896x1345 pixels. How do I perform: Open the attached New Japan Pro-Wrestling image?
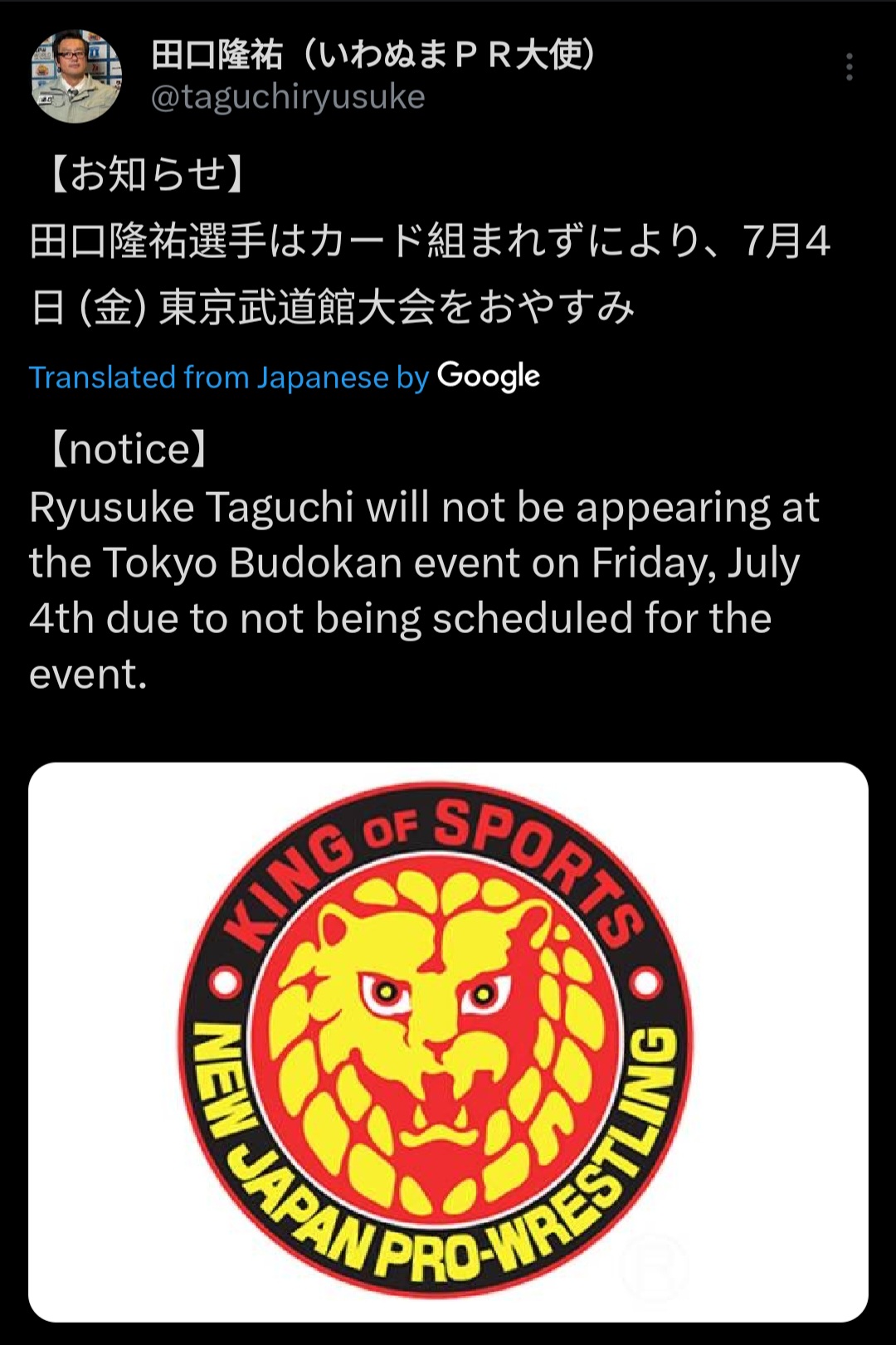click(448, 1041)
